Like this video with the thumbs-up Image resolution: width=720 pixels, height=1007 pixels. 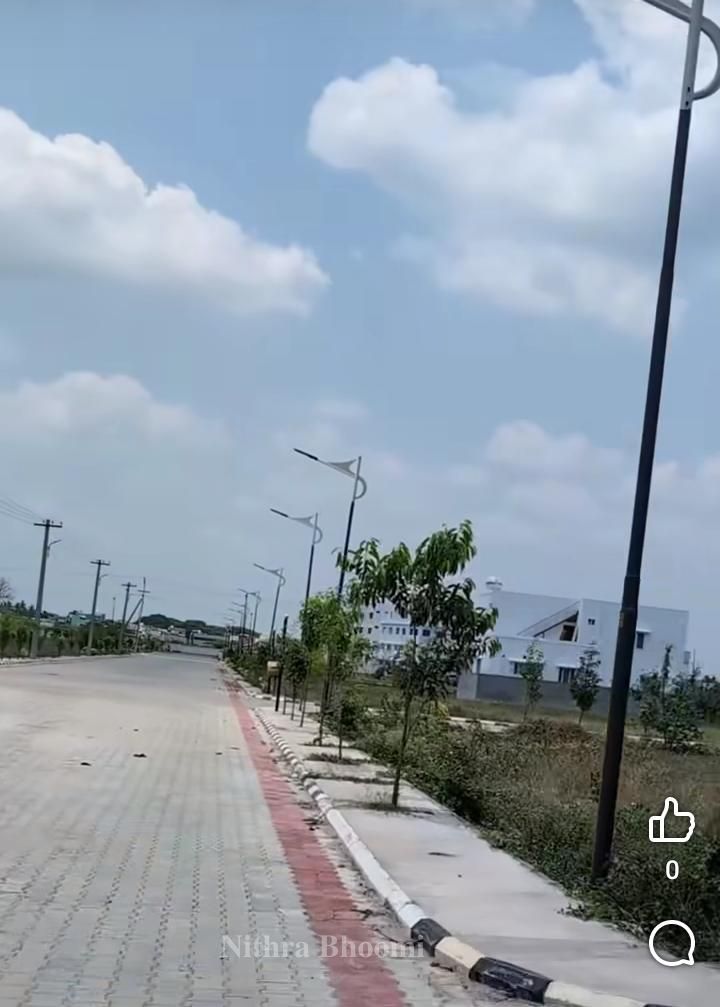click(x=671, y=821)
